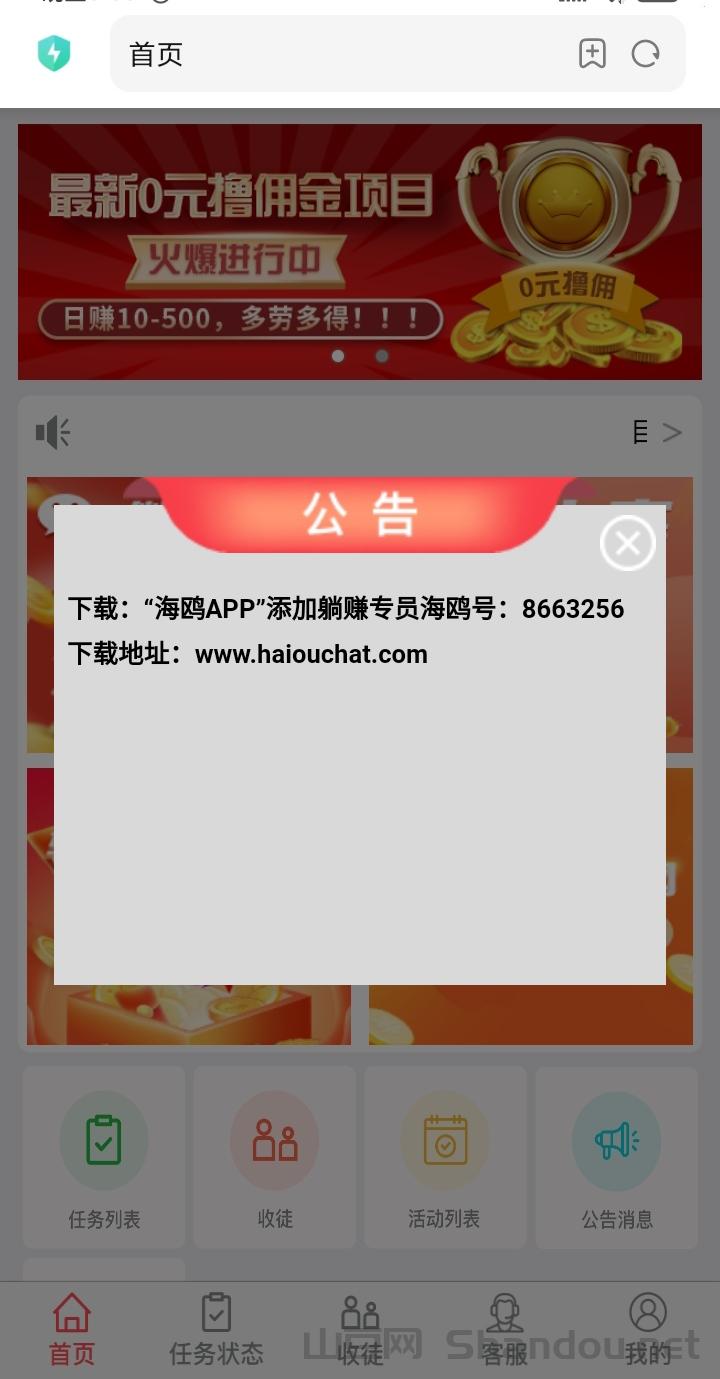Tap the 首页 address bar field
The image size is (720, 1379).
click(398, 54)
